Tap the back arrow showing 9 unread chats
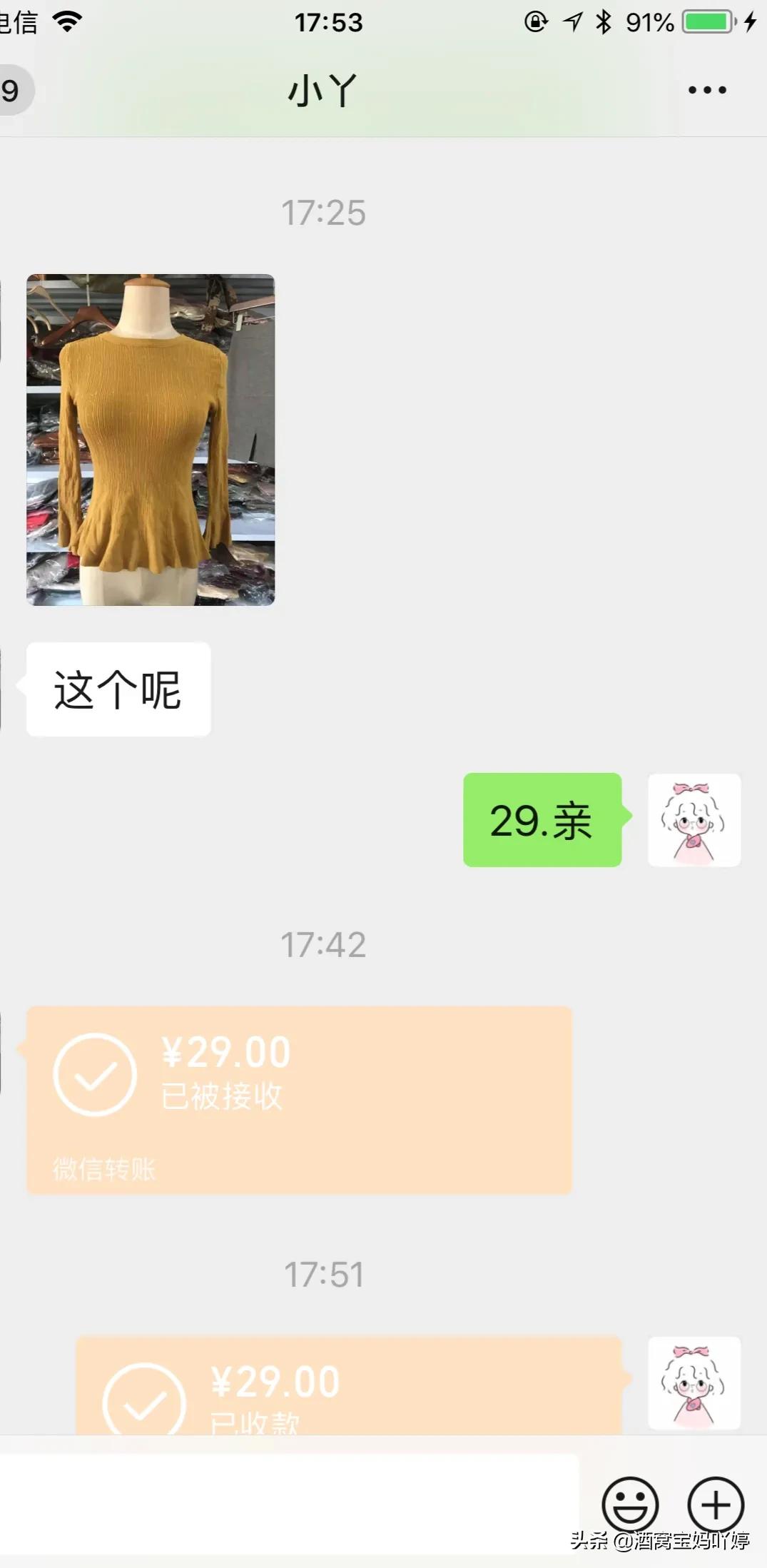 tap(11, 89)
